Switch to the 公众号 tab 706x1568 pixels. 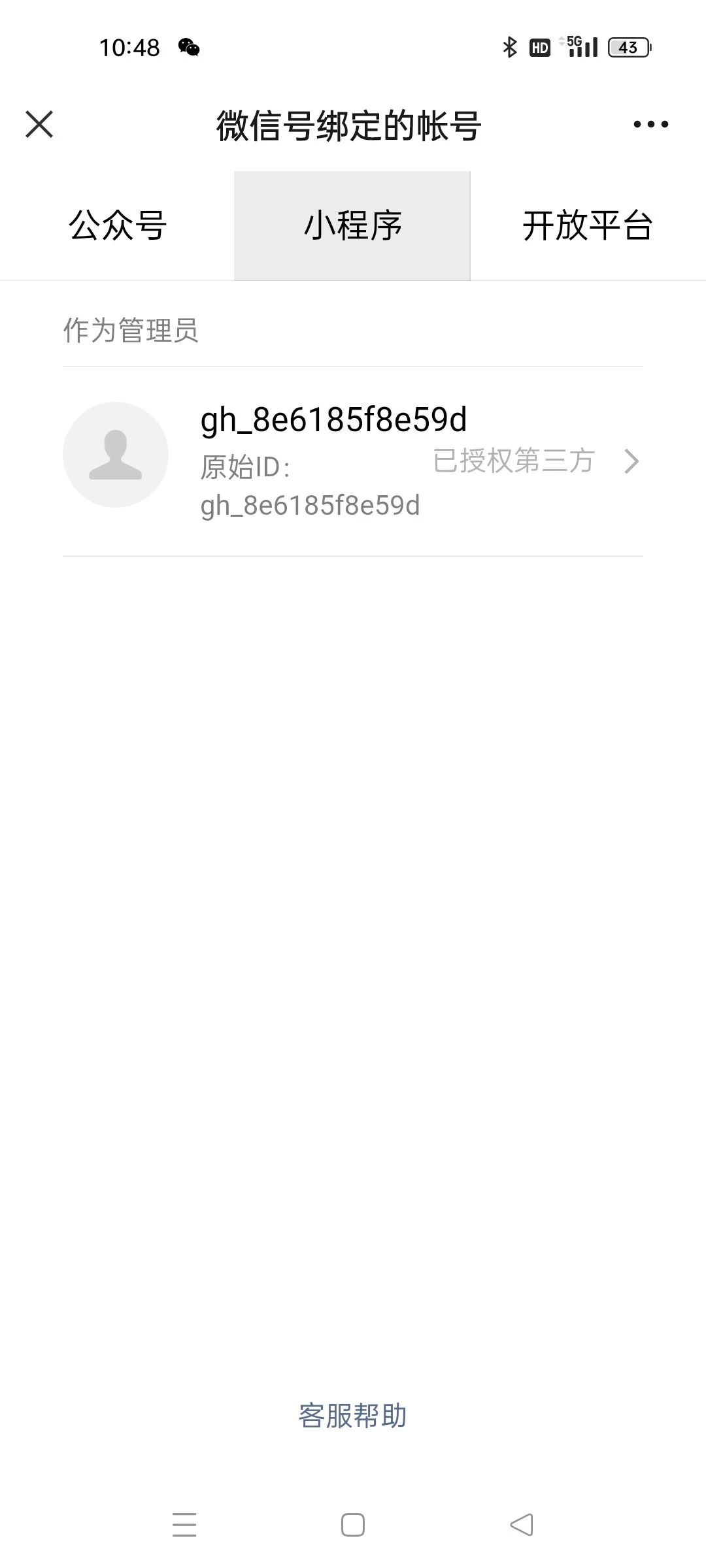pyautogui.click(x=118, y=226)
